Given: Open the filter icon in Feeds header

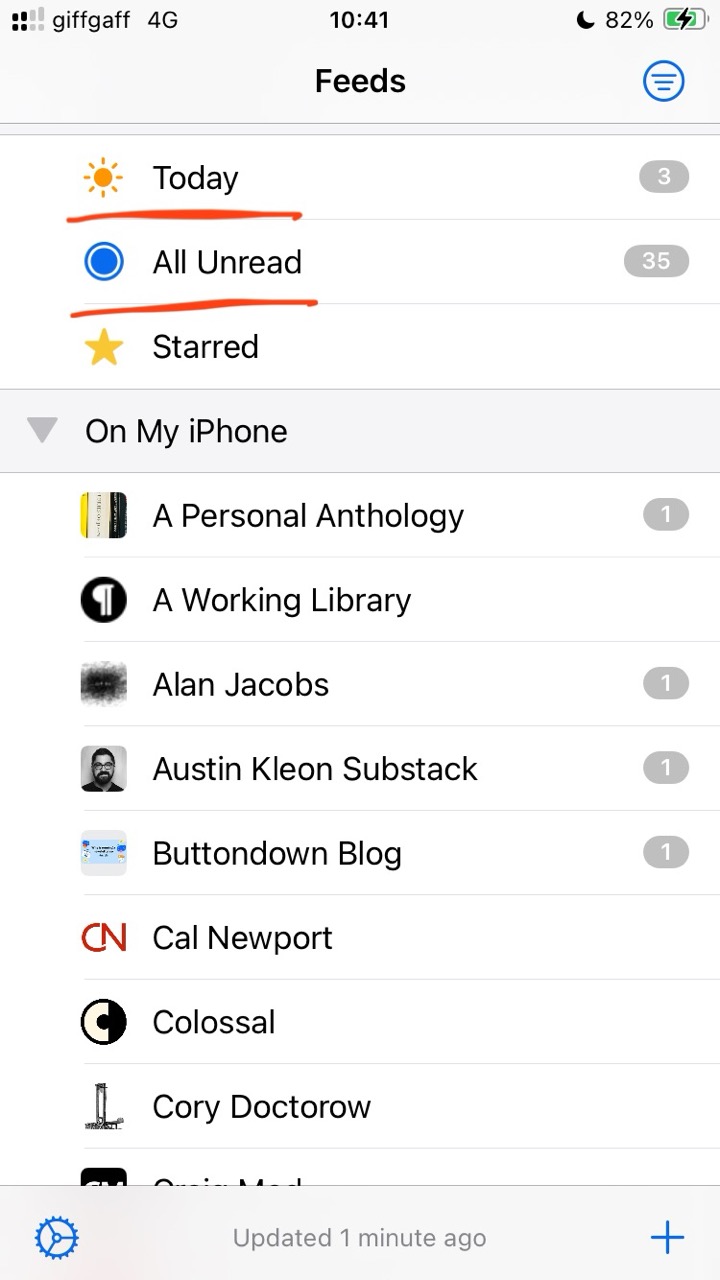Looking at the screenshot, I should pos(664,81).
